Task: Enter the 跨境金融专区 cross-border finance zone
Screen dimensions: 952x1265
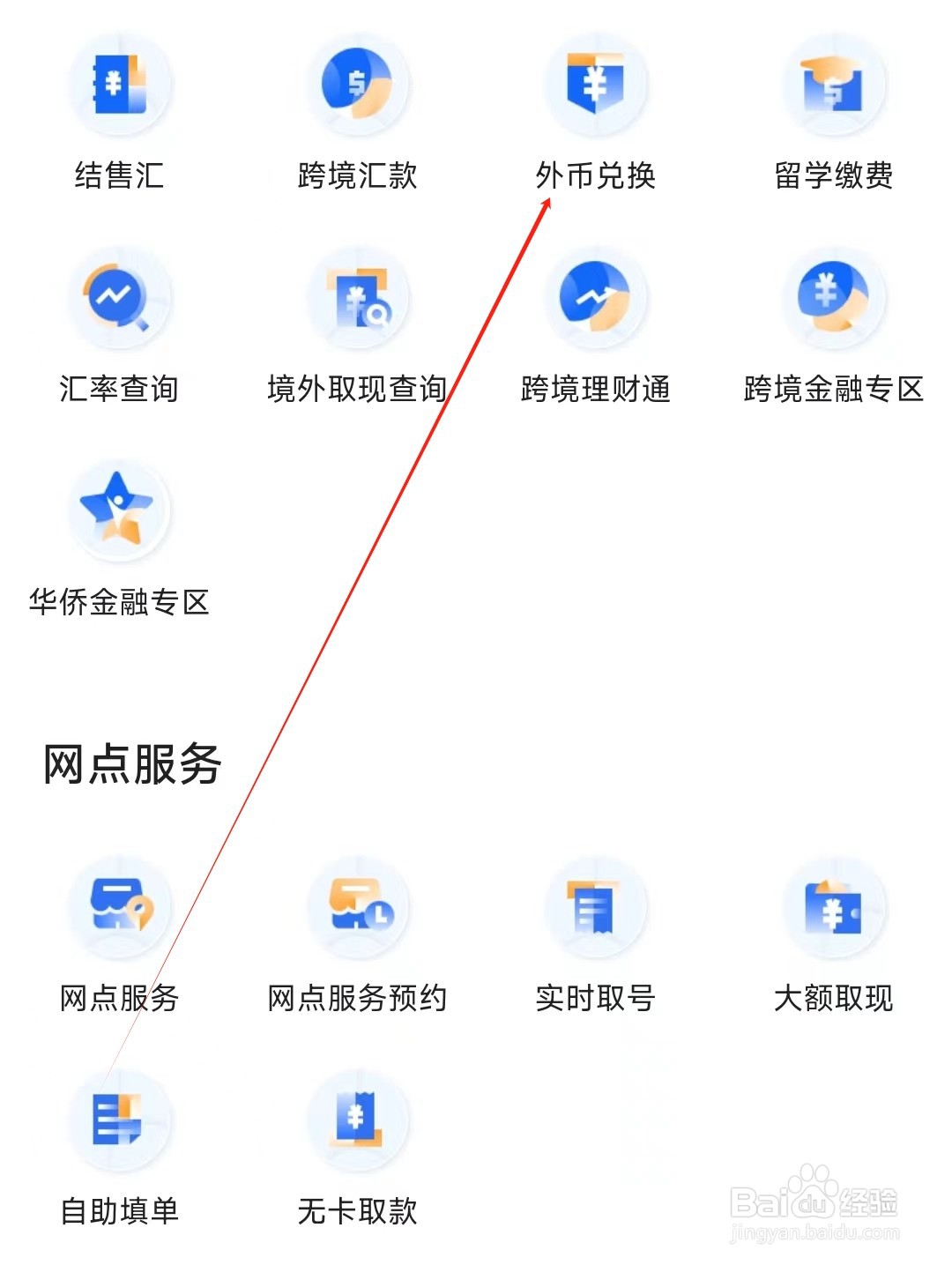Action: [833, 298]
